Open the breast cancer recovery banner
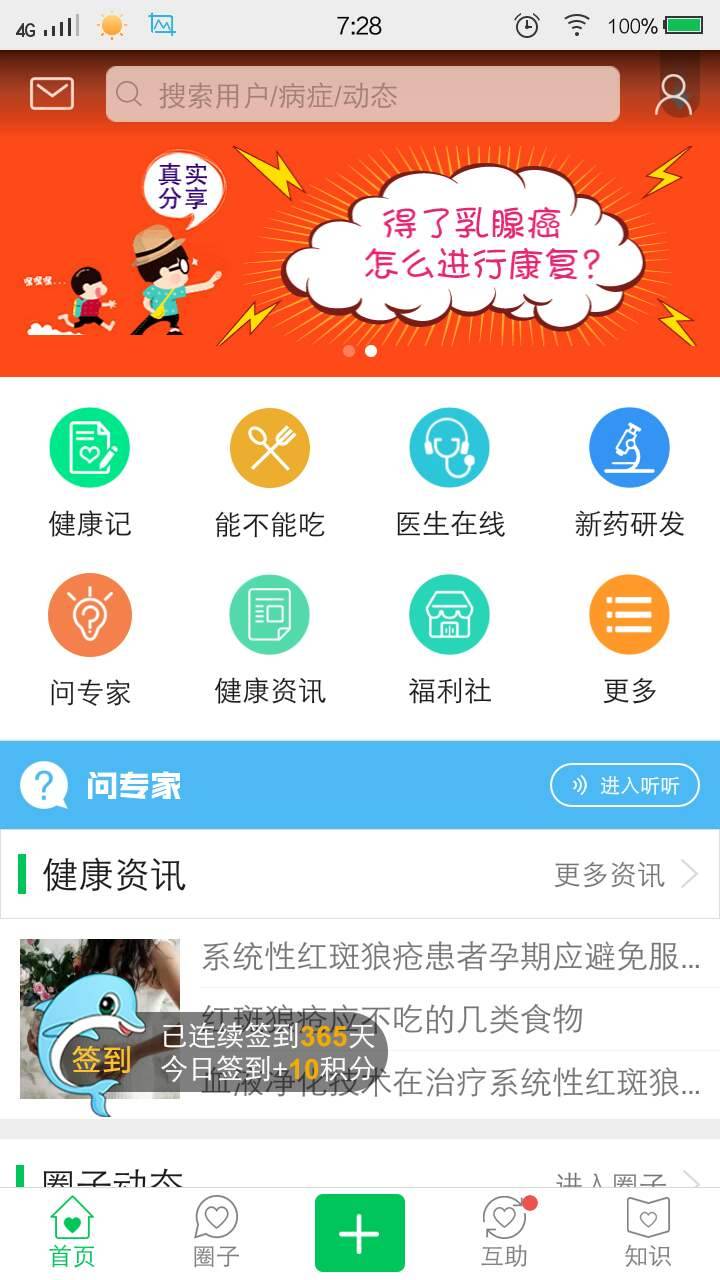Viewport: 720px width, 1280px height. coord(360,250)
